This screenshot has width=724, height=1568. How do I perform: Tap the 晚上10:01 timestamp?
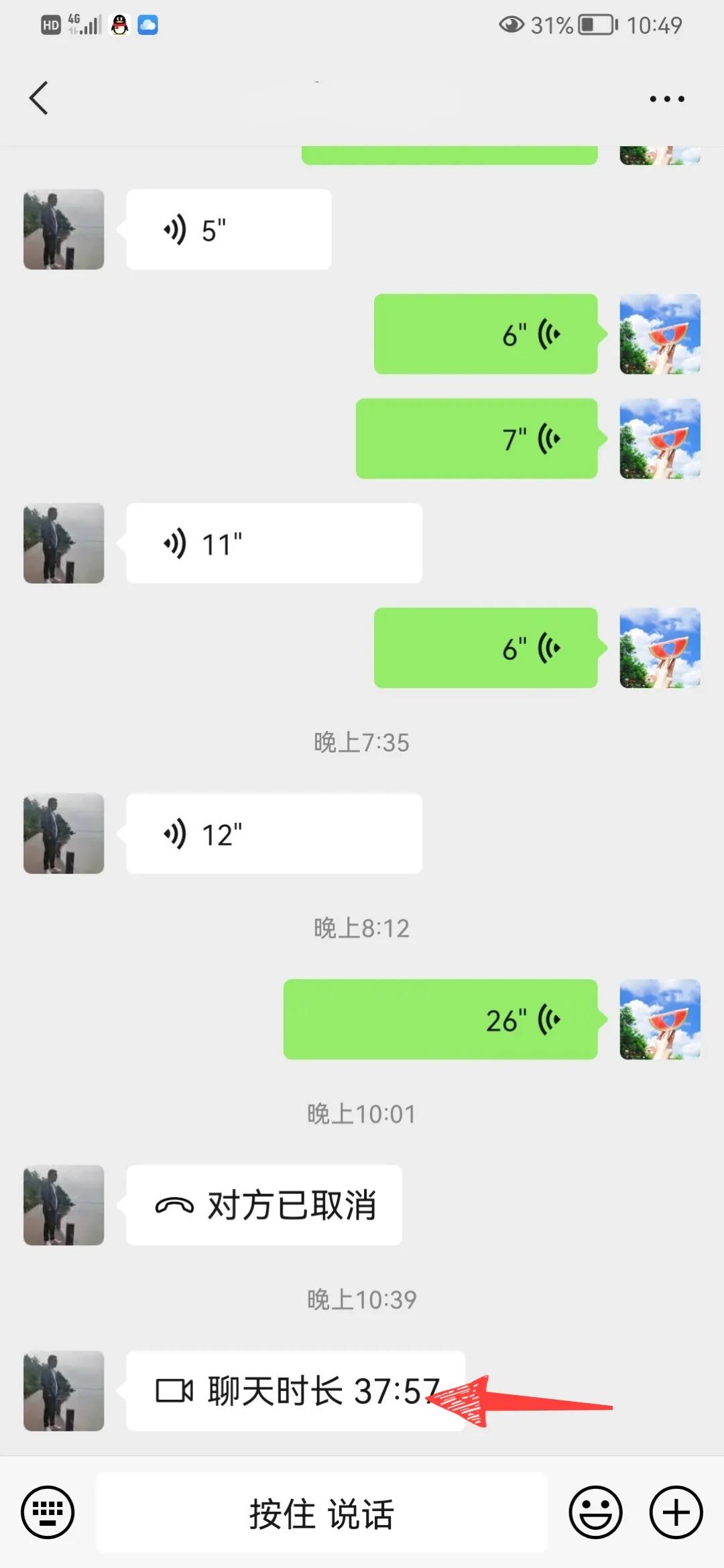click(x=362, y=1112)
